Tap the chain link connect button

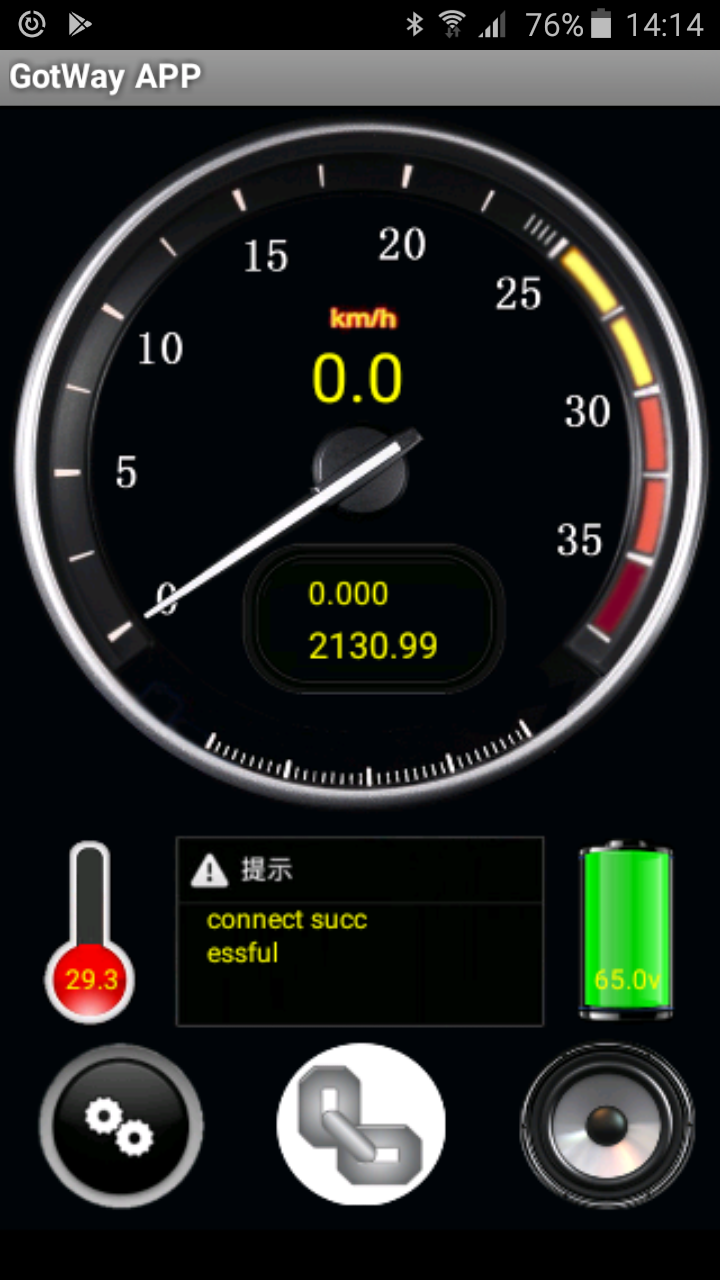pos(361,1125)
